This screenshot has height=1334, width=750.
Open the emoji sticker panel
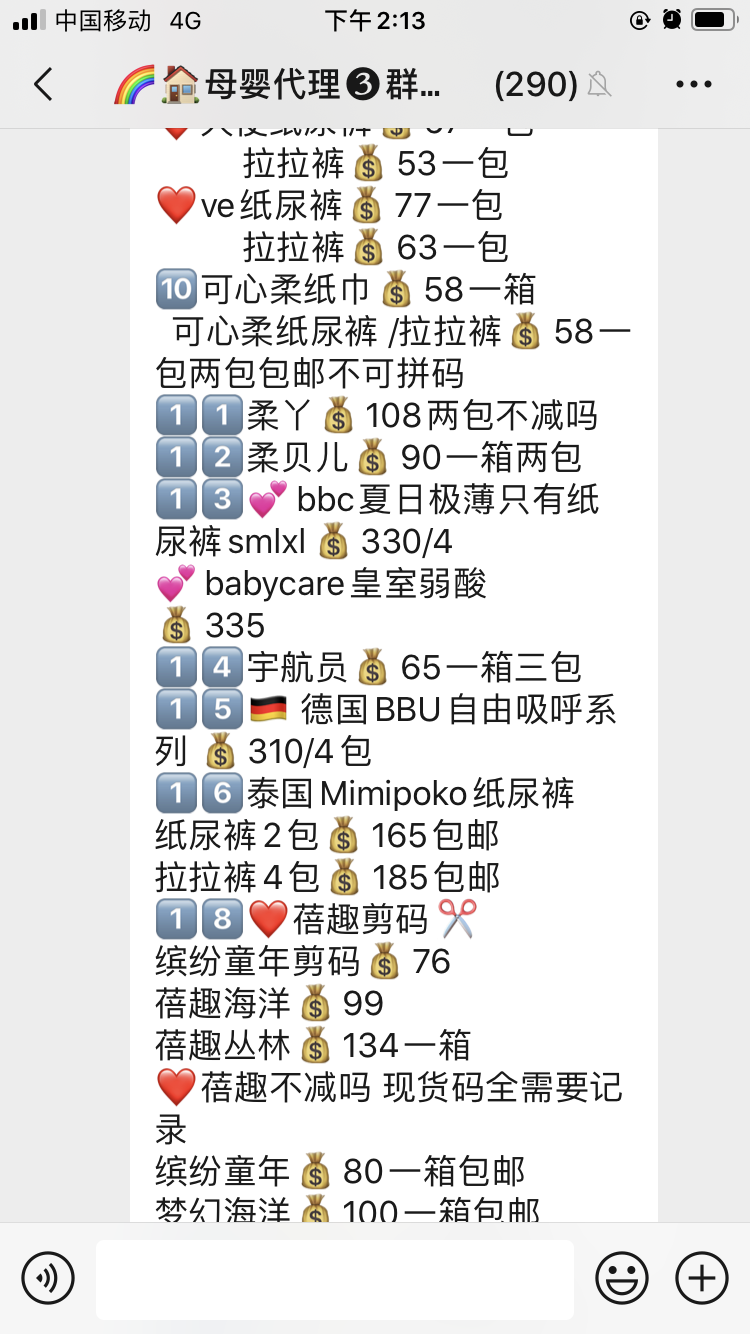(622, 1278)
